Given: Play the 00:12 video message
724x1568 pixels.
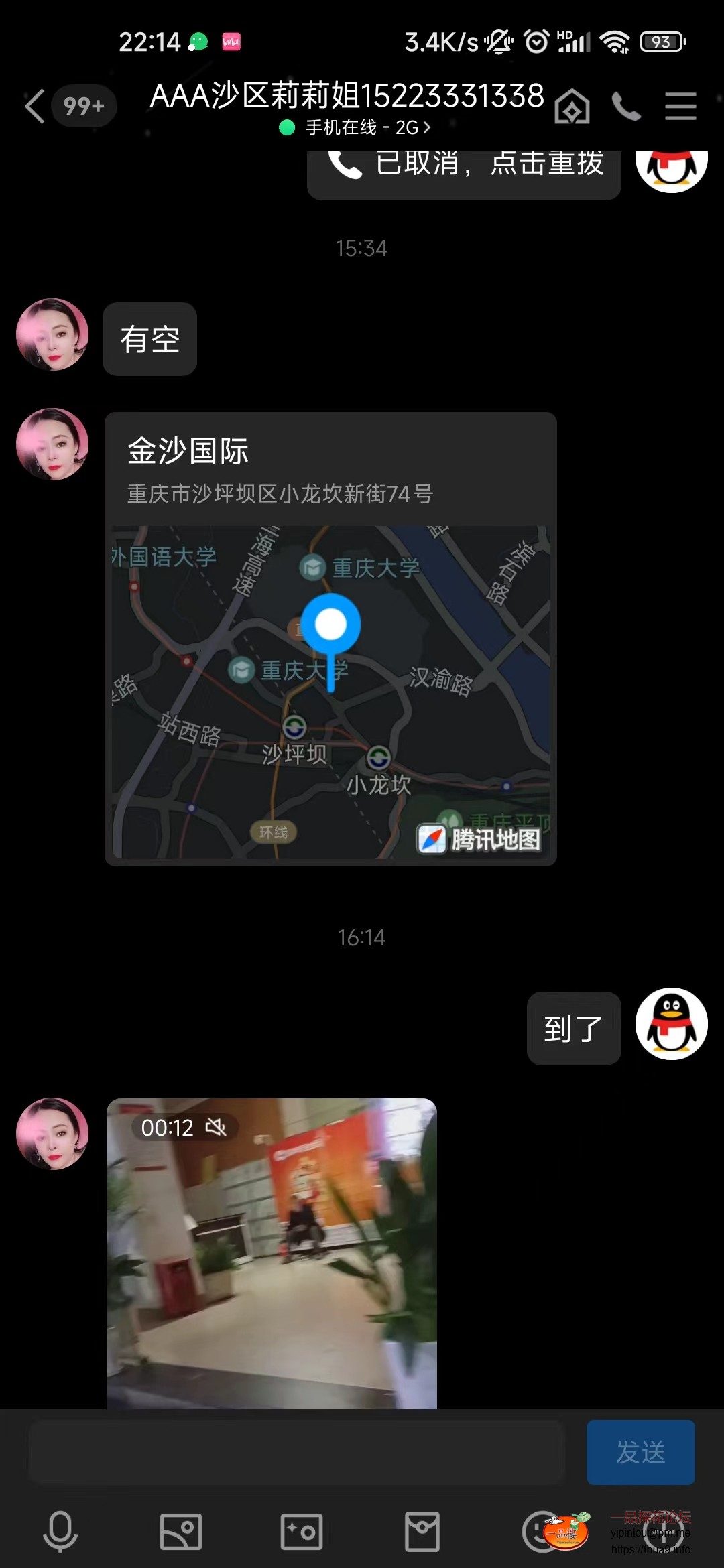Looking at the screenshot, I should point(271,1252).
